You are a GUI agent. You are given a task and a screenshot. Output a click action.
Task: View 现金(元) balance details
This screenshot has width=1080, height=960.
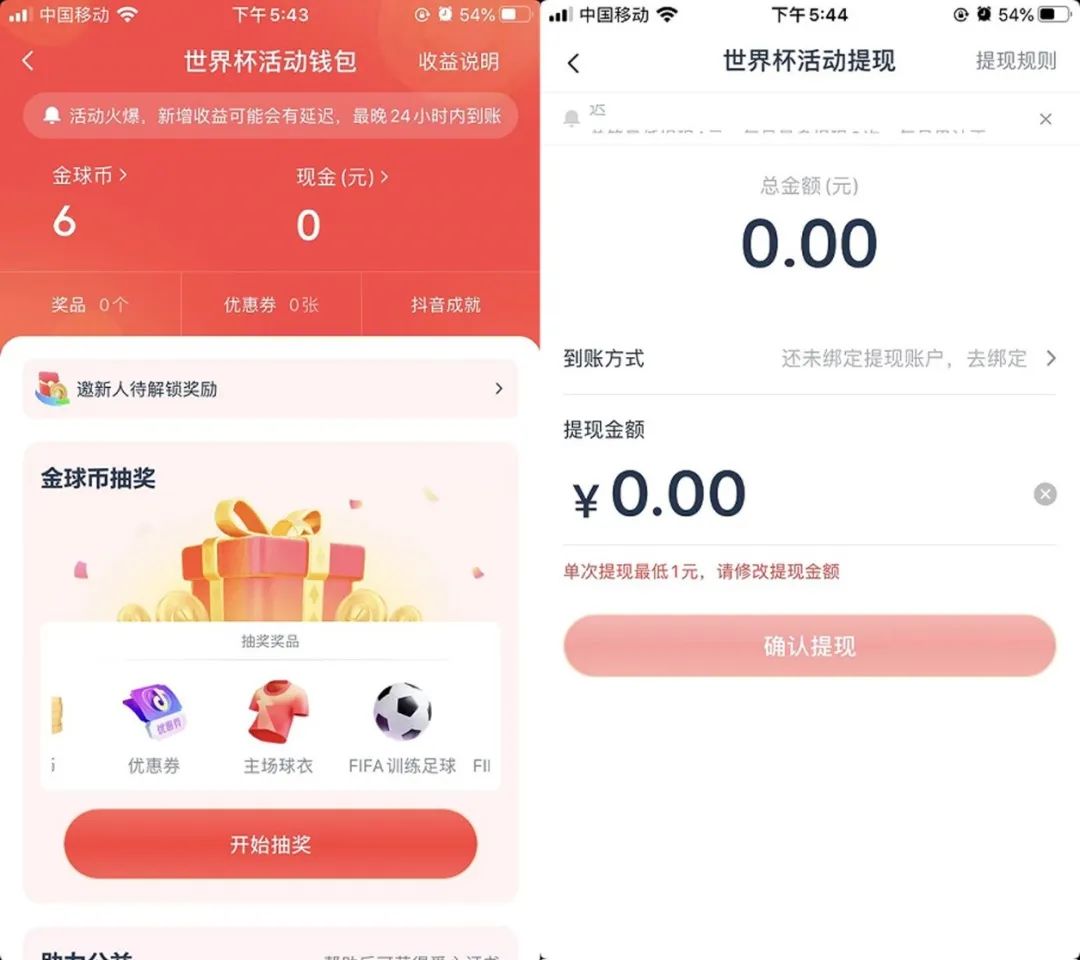click(342, 177)
